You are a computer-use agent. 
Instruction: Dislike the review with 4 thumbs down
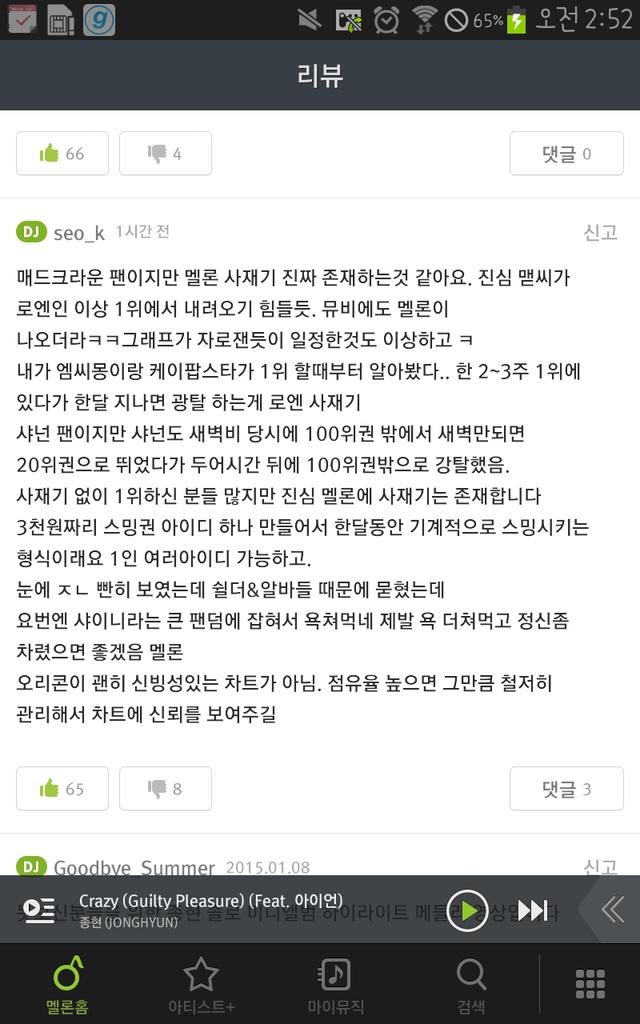165,153
